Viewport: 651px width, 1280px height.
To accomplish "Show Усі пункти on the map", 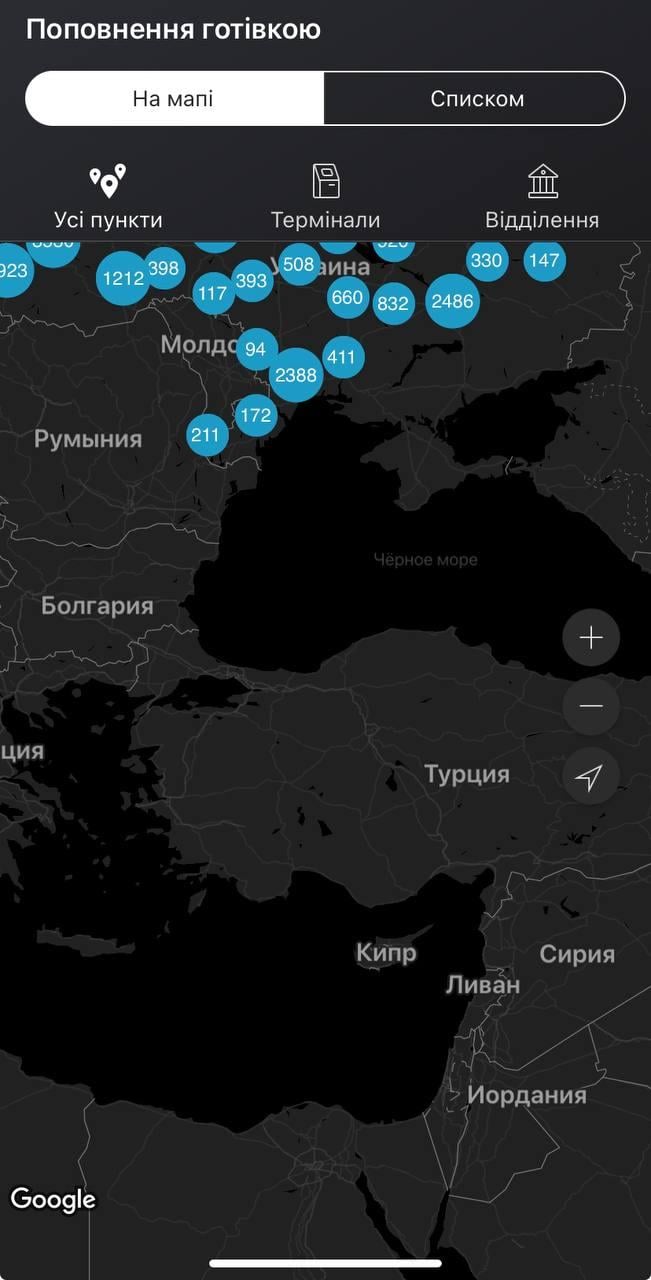I will pyautogui.click(x=108, y=197).
